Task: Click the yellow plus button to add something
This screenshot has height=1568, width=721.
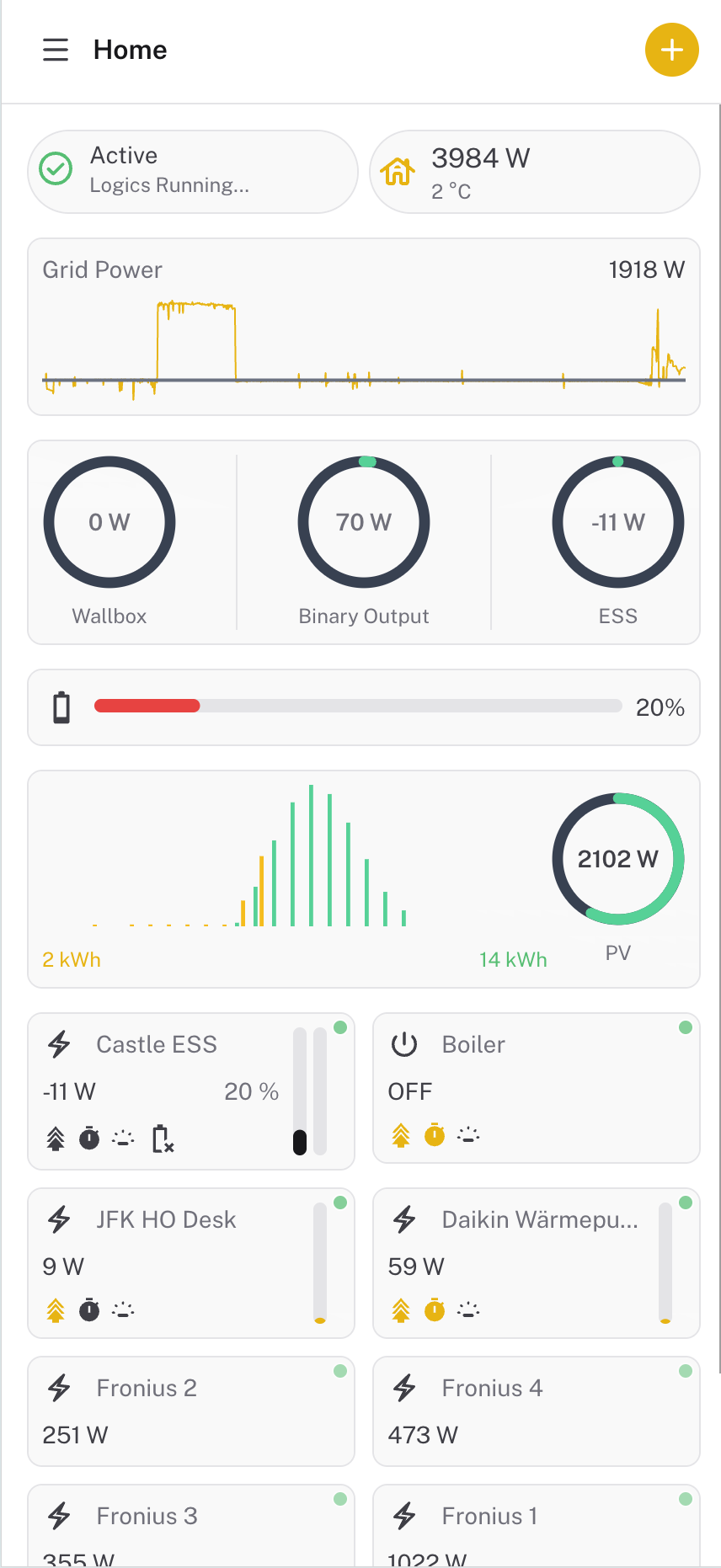Action: (671, 50)
